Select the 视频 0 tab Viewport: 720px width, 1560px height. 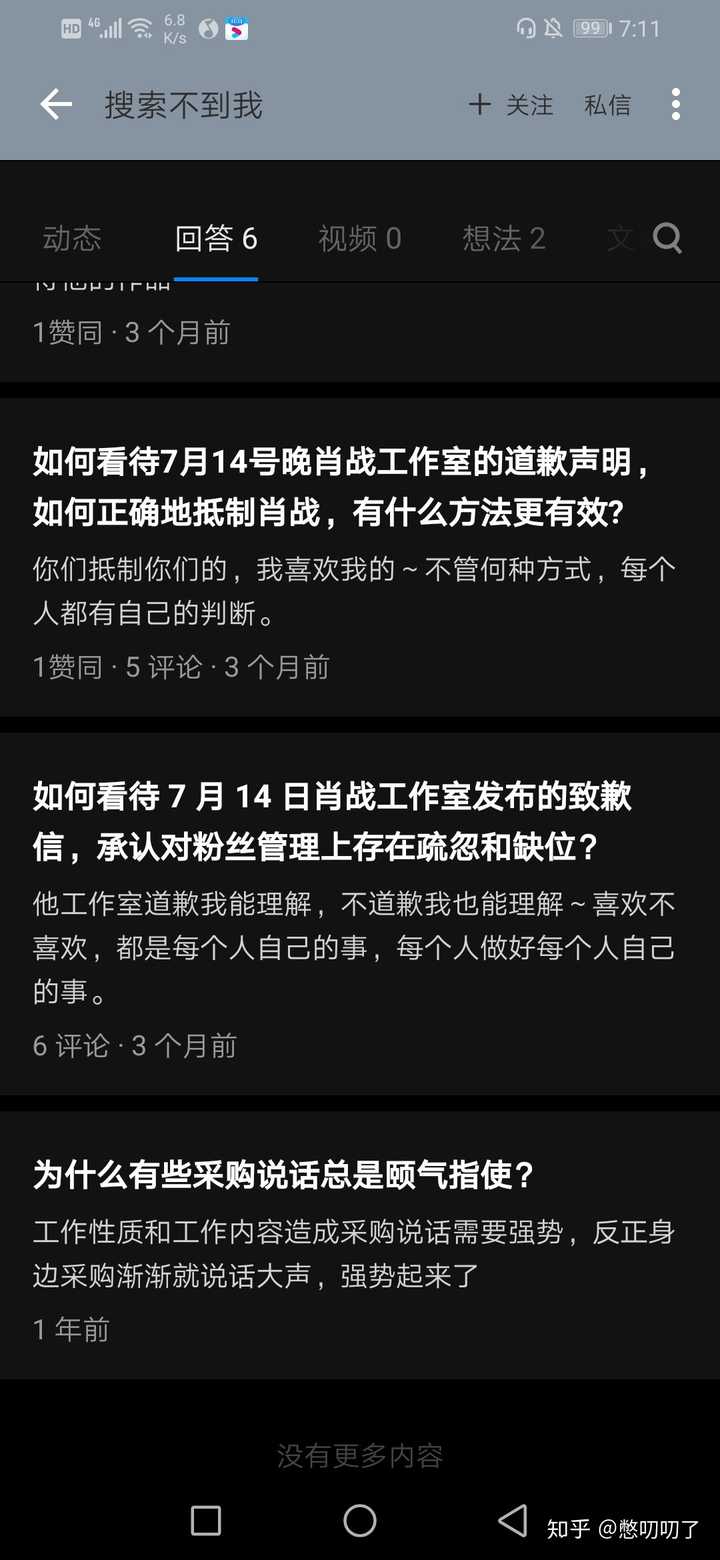pos(358,238)
